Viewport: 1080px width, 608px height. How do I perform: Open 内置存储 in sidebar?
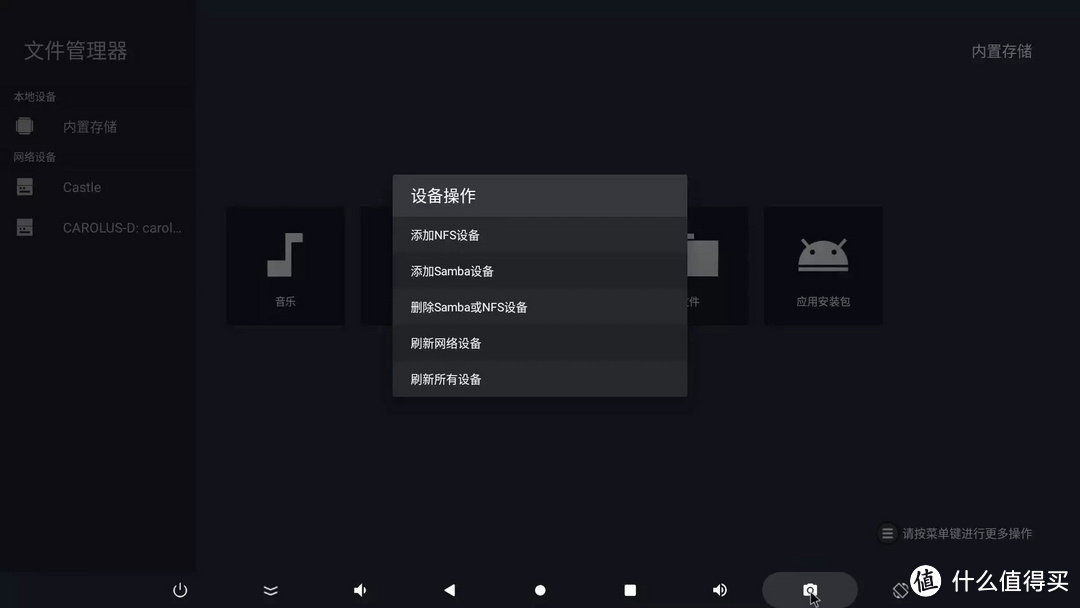(x=90, y=127)
